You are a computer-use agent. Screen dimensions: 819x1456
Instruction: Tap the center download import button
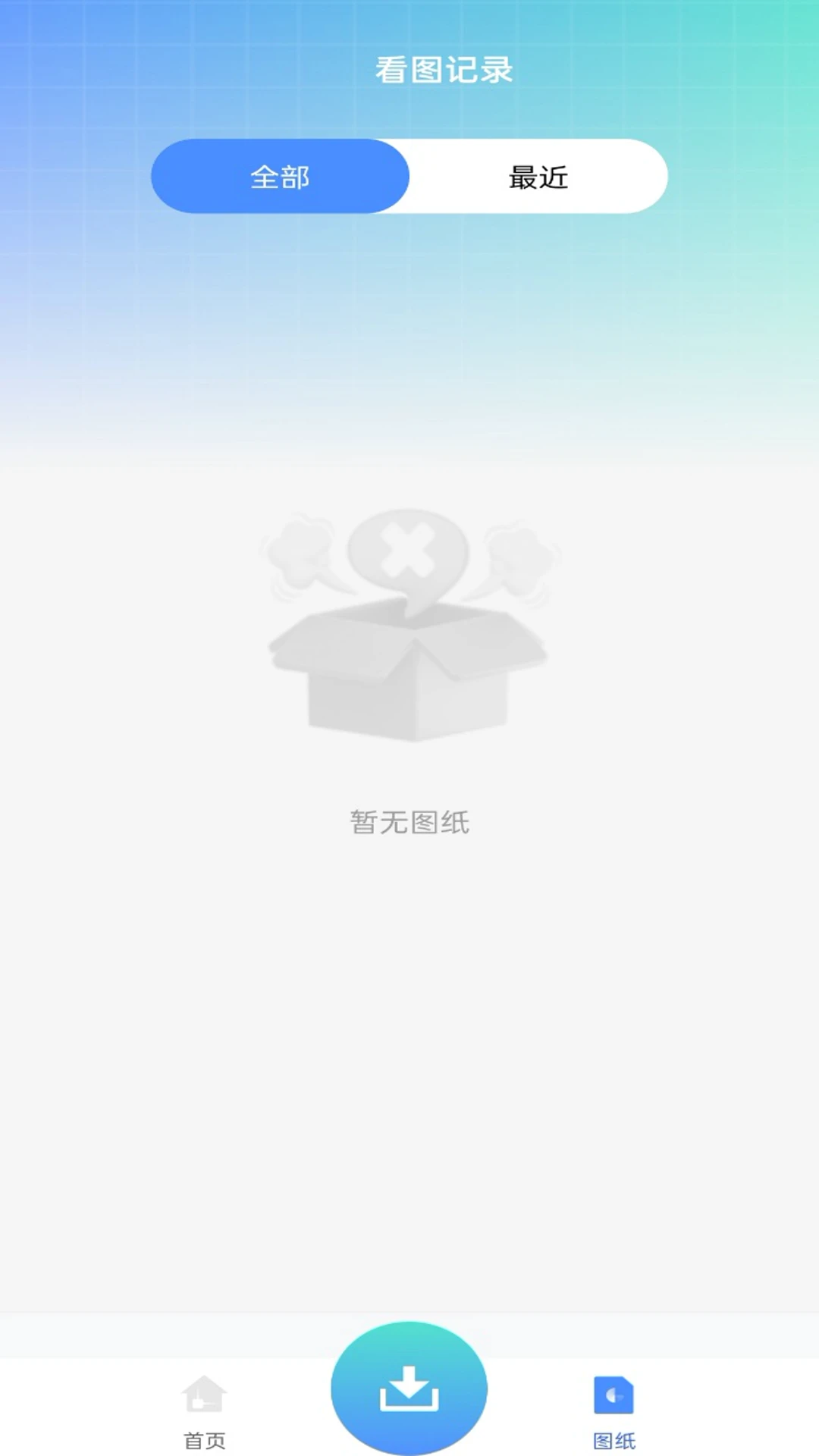coord(409,1388)
